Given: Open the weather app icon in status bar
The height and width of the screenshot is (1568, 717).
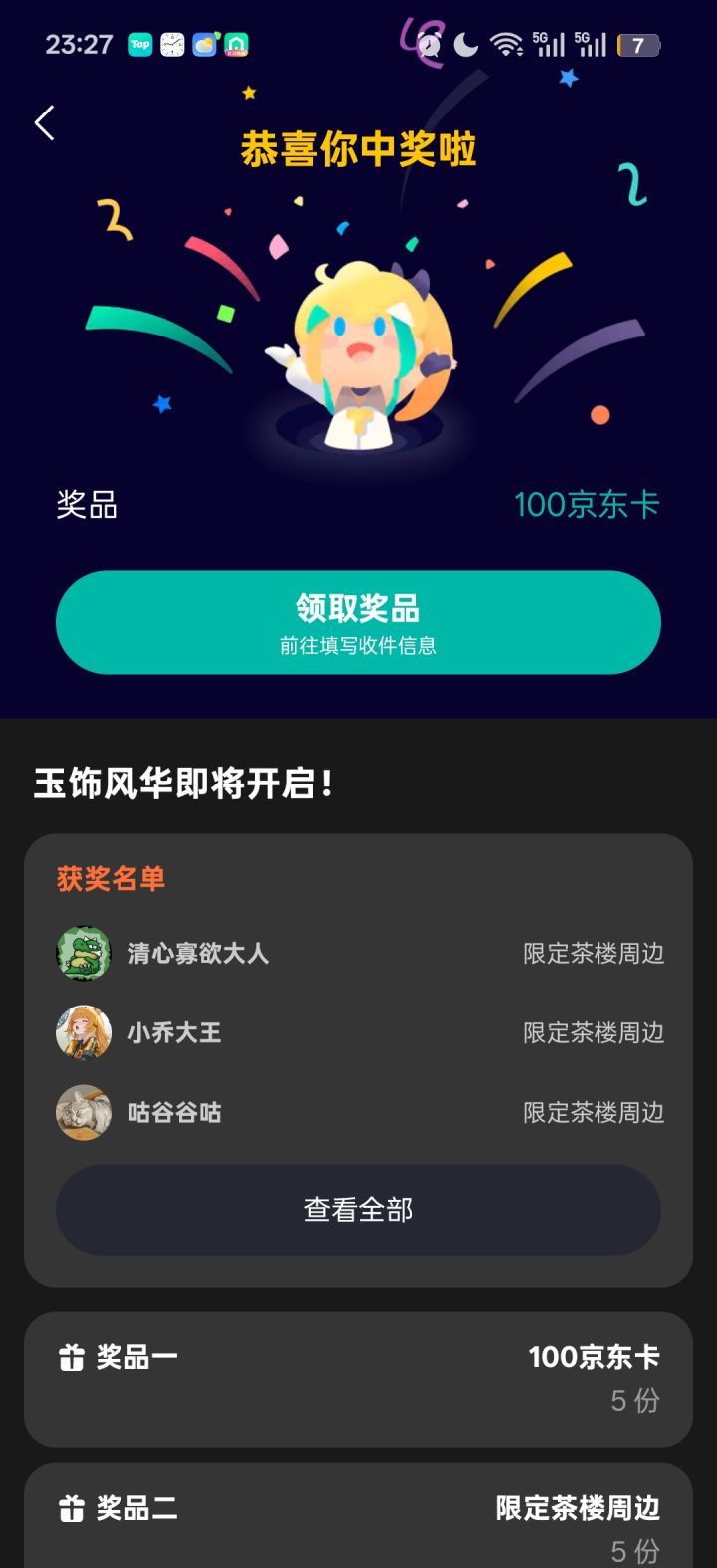Looking at the screenshot, I should [x=204, y=44].
